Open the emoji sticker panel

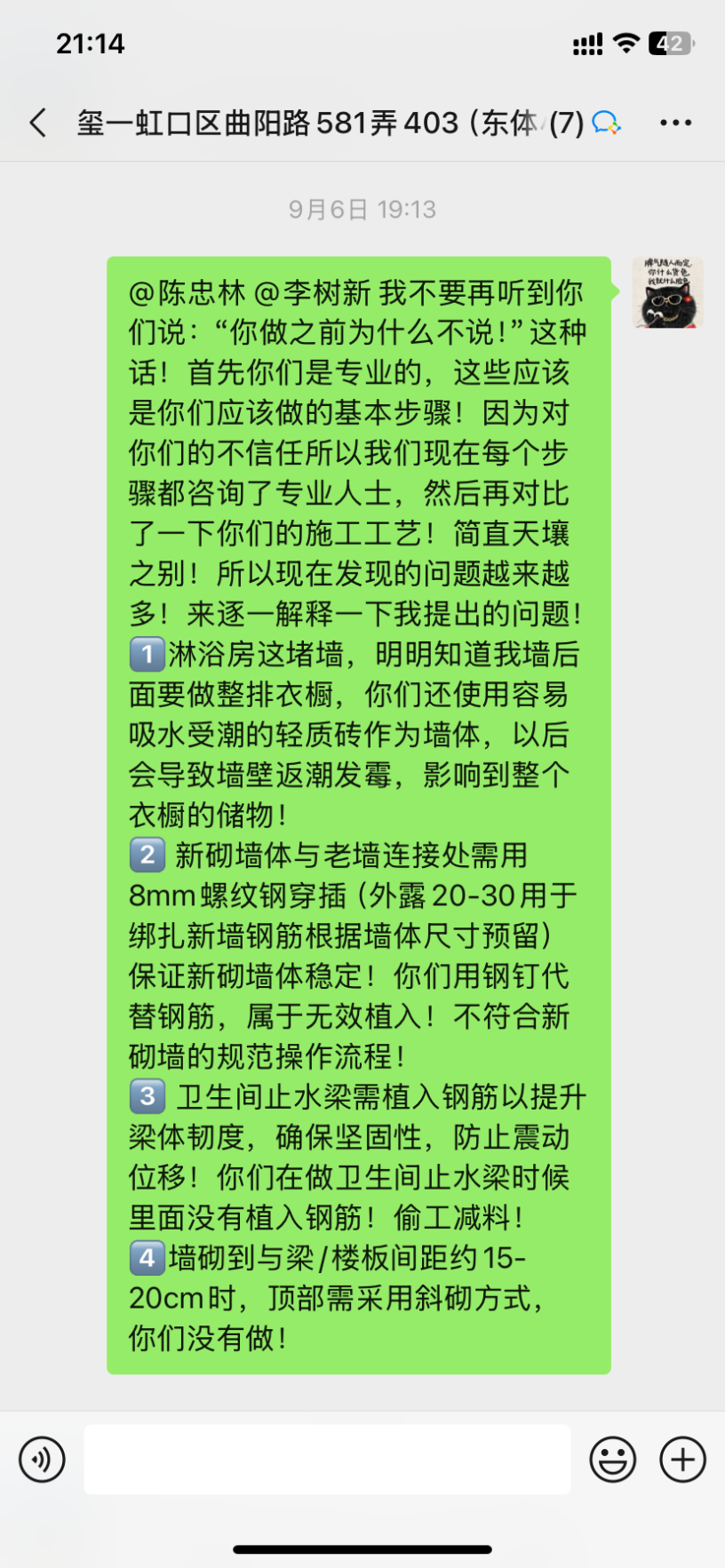pos(613,1459)
